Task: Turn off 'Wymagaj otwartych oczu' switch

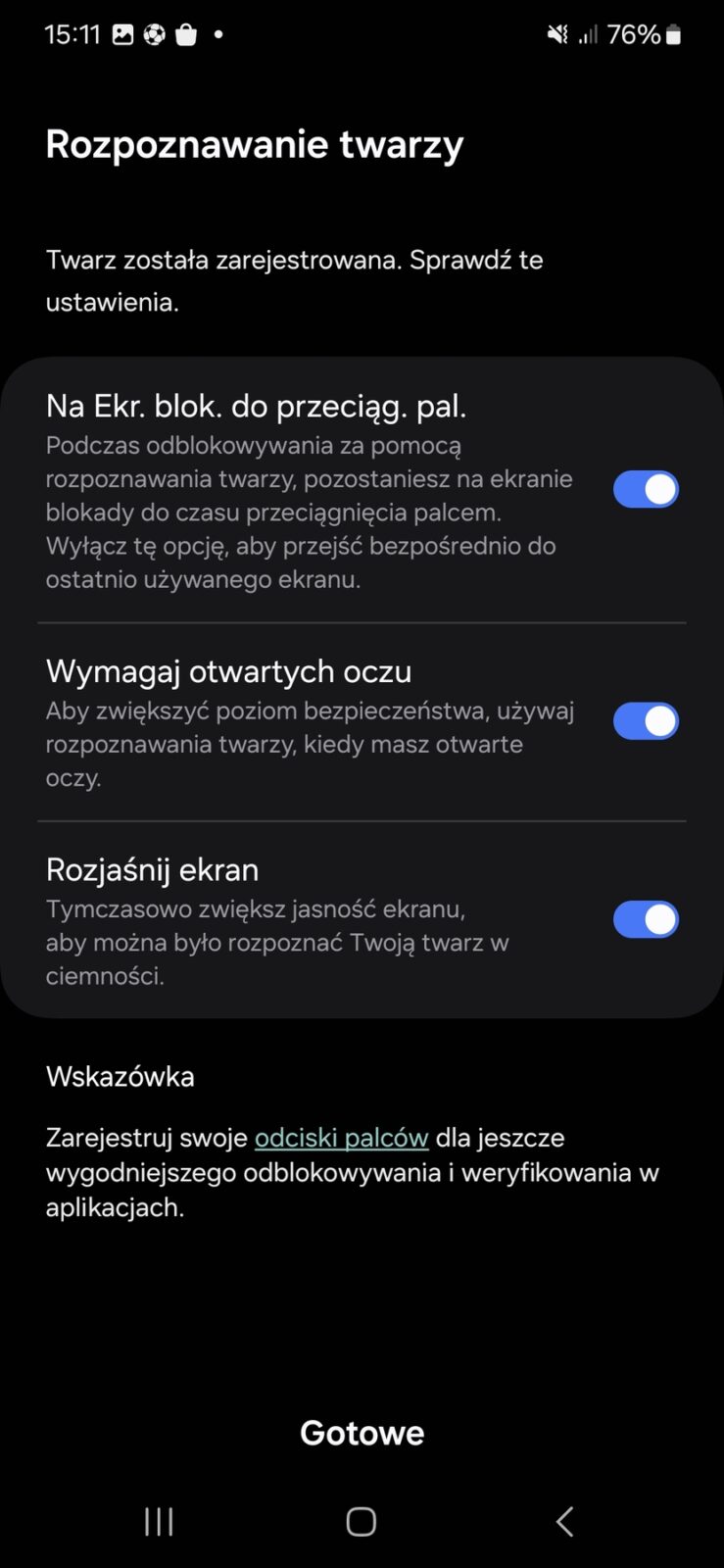Action: click(x=646, y=721)
